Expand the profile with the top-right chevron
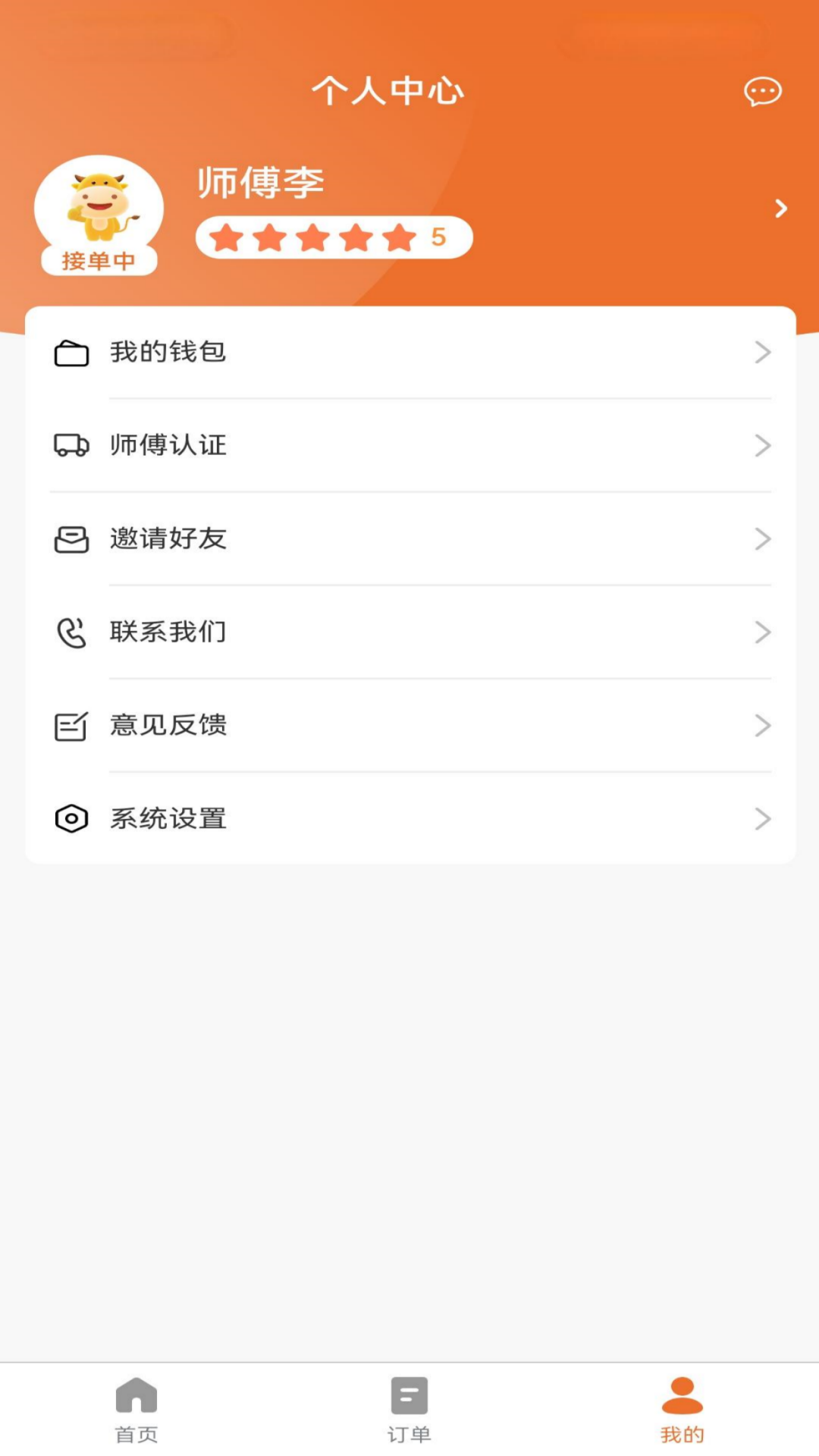 coord(781,209)
